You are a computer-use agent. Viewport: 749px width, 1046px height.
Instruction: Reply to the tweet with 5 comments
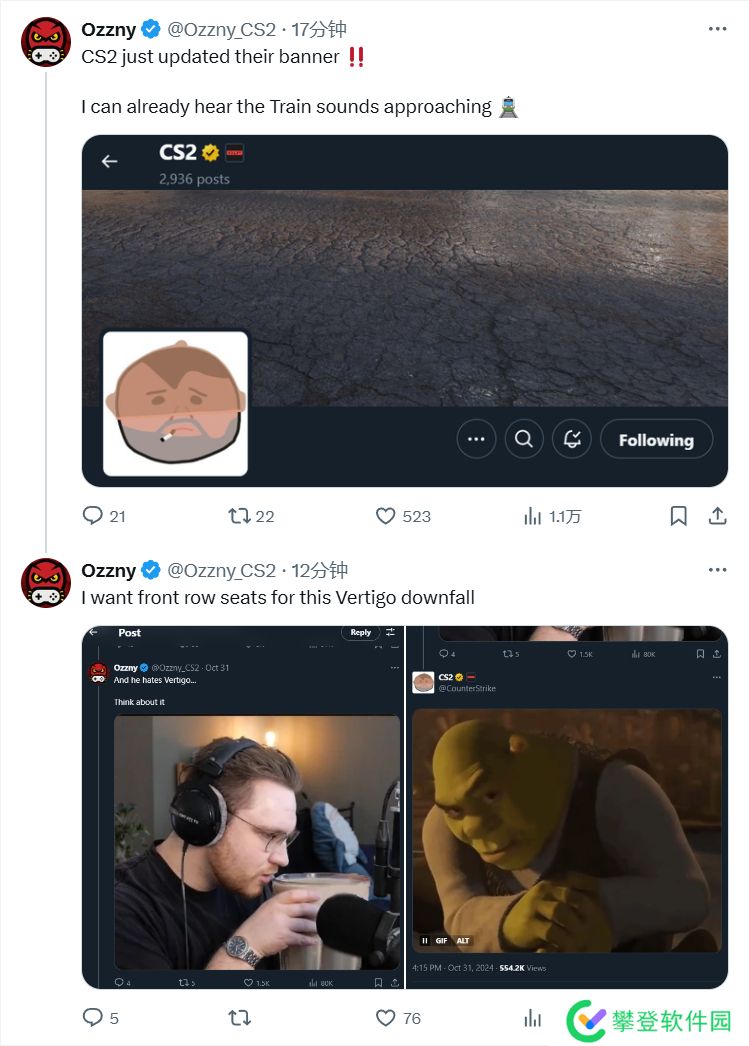tap(93, 1018)
